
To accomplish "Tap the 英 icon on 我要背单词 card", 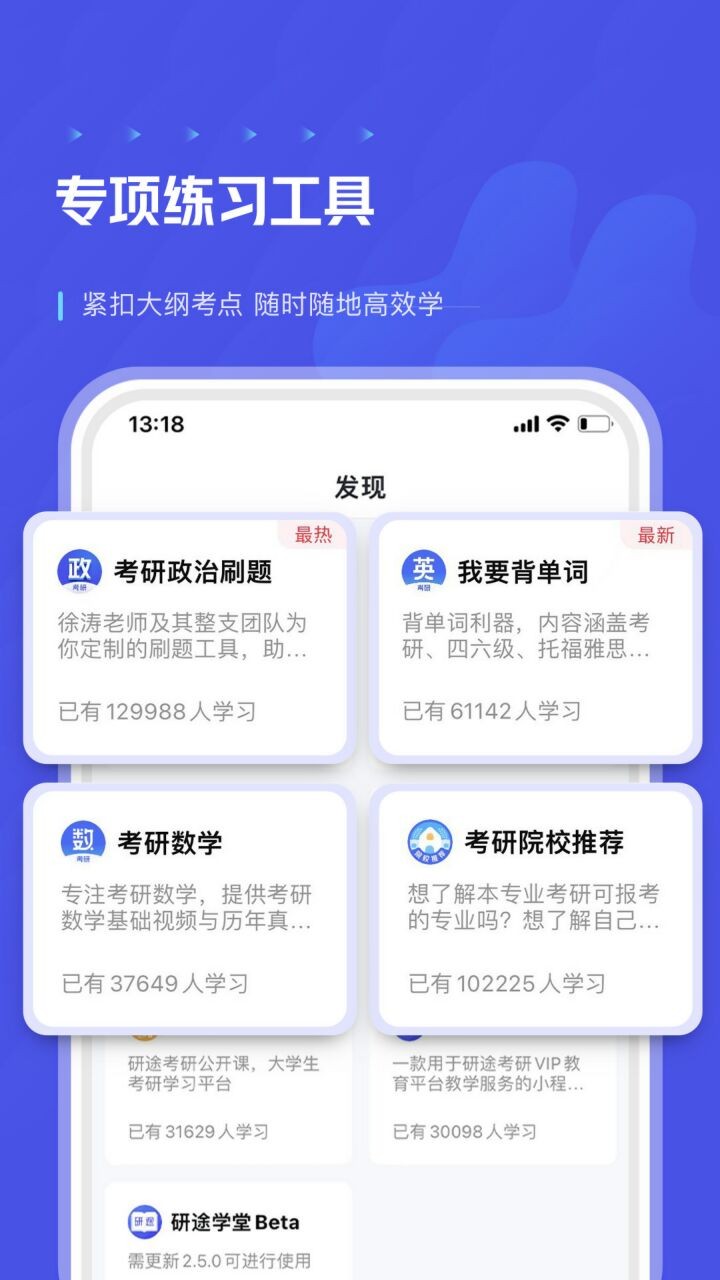I will pos(423,570).
